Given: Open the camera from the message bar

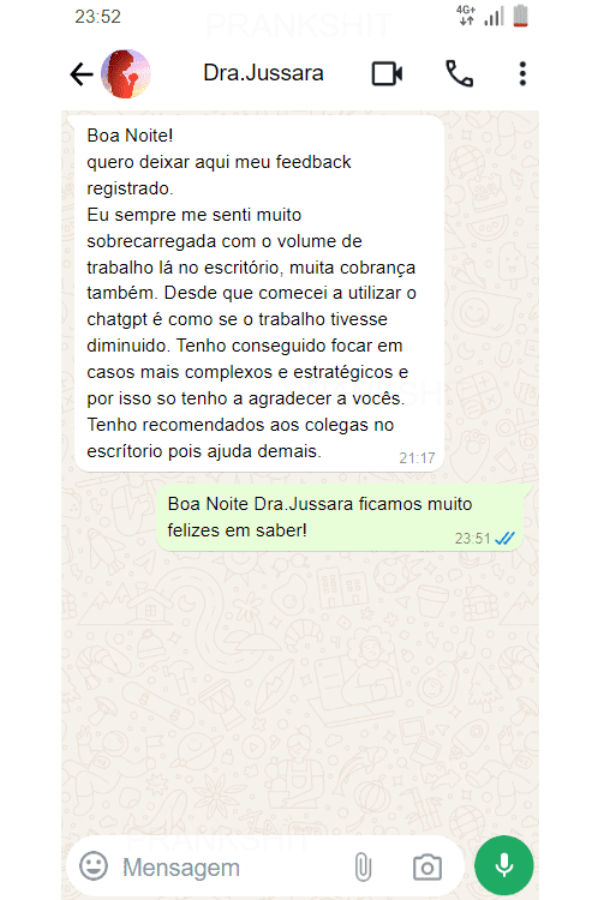Looking at the screenshot, I should click(x=427, y=866).
